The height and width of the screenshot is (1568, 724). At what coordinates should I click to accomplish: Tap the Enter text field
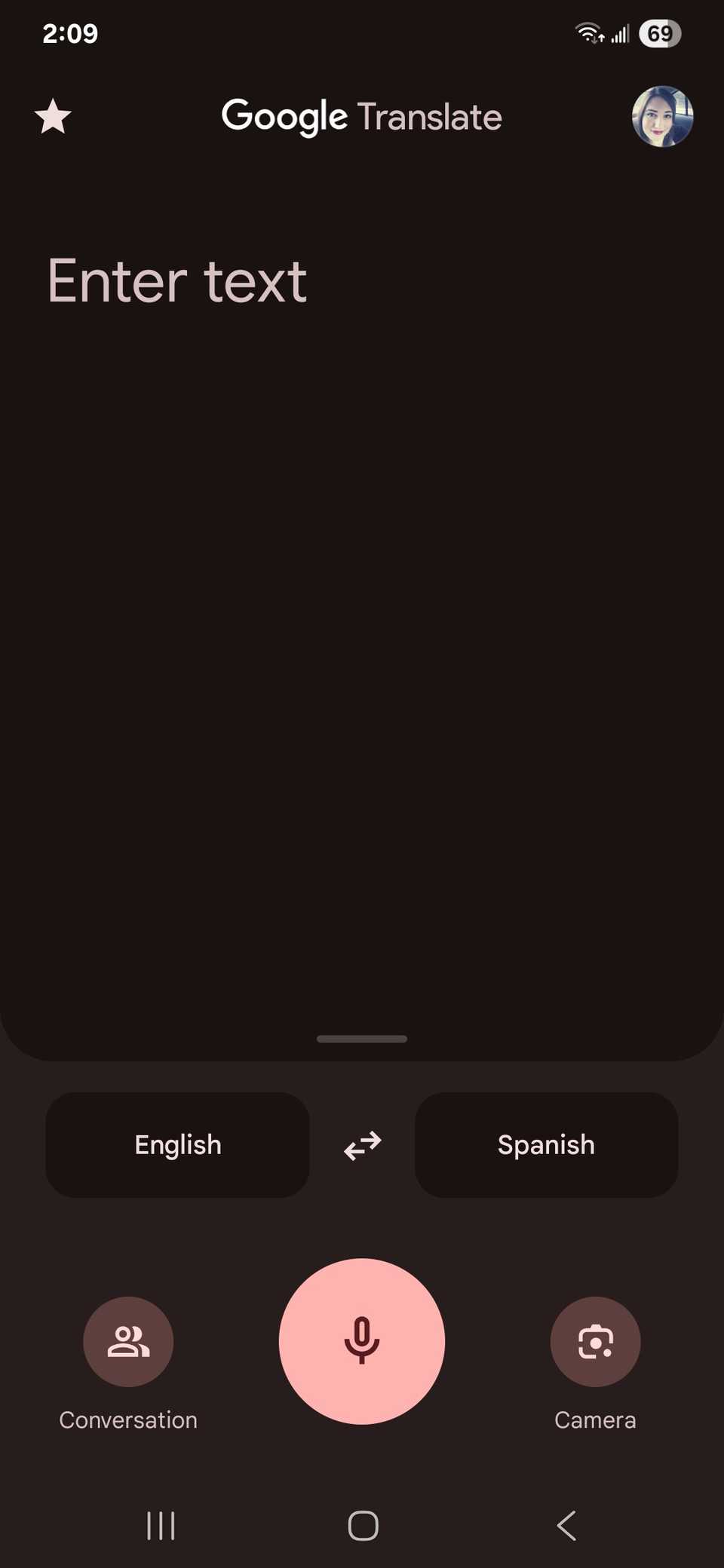176,280
